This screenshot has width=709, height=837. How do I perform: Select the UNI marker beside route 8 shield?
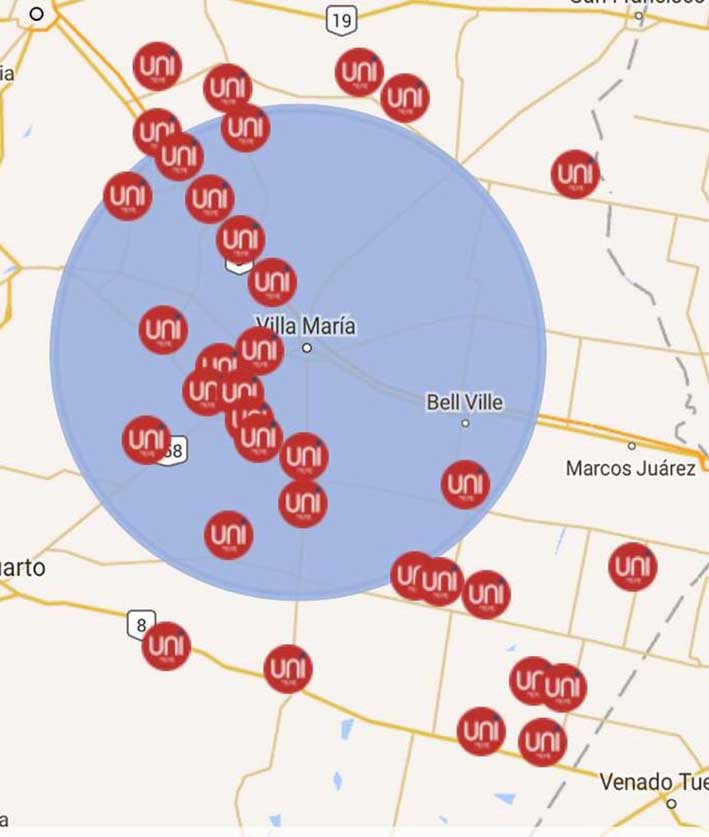tap(166, 646)
